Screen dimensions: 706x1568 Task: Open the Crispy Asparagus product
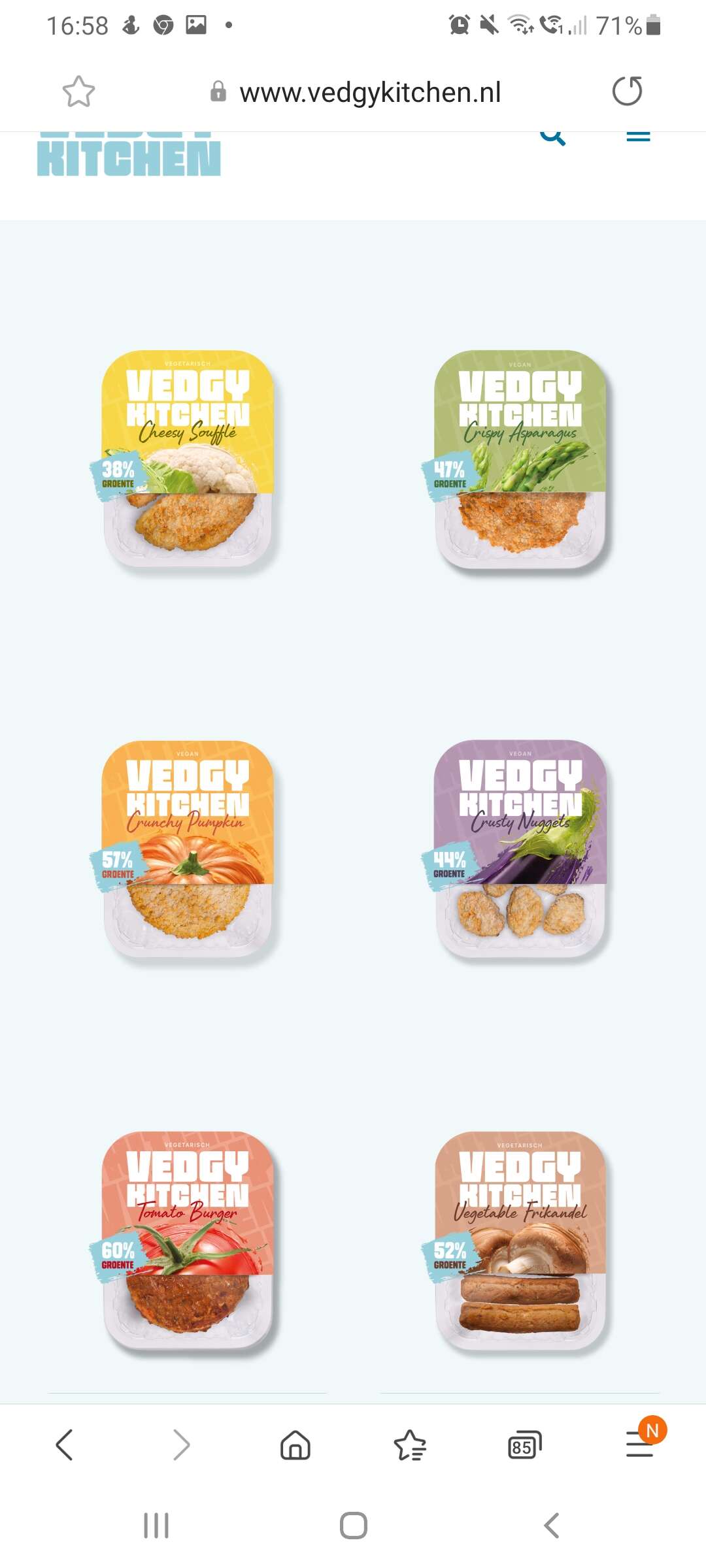click(x=519, y=460)
